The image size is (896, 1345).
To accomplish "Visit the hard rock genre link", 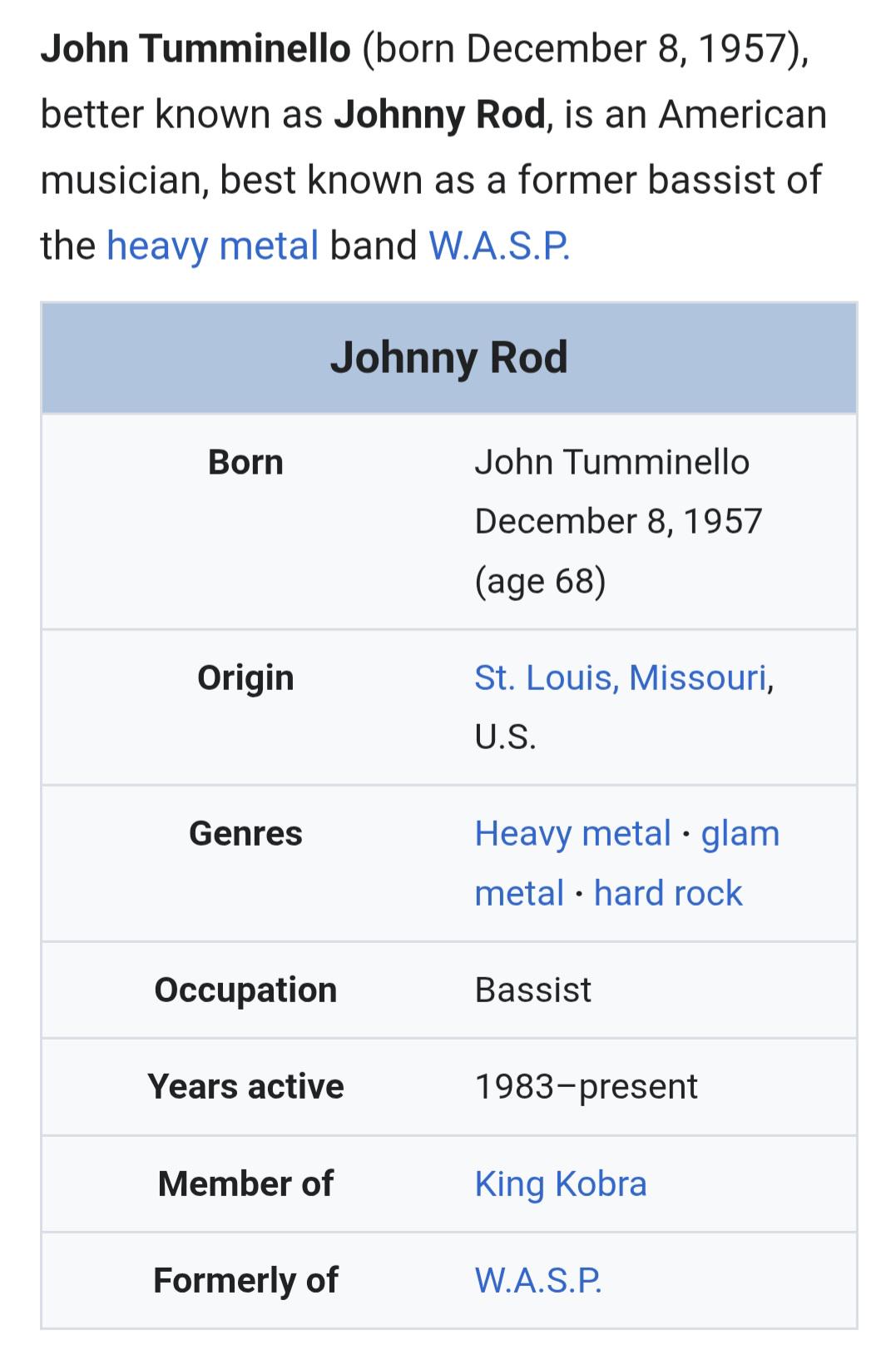I will pos(668,893).
